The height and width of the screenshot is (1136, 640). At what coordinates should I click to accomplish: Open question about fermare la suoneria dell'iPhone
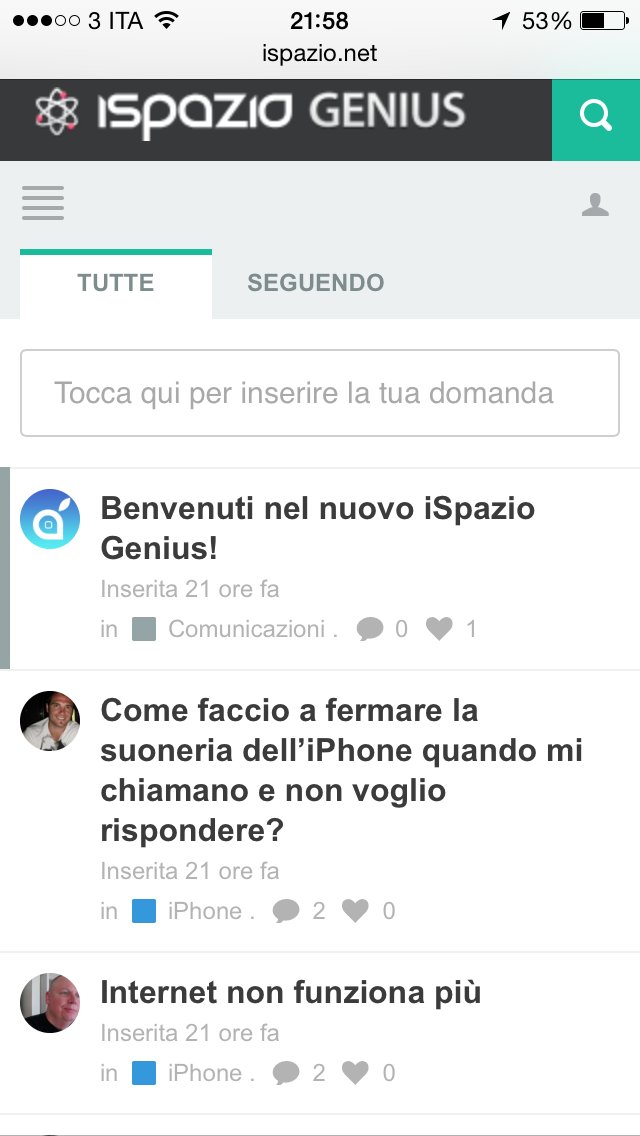(x=340, y=770)
